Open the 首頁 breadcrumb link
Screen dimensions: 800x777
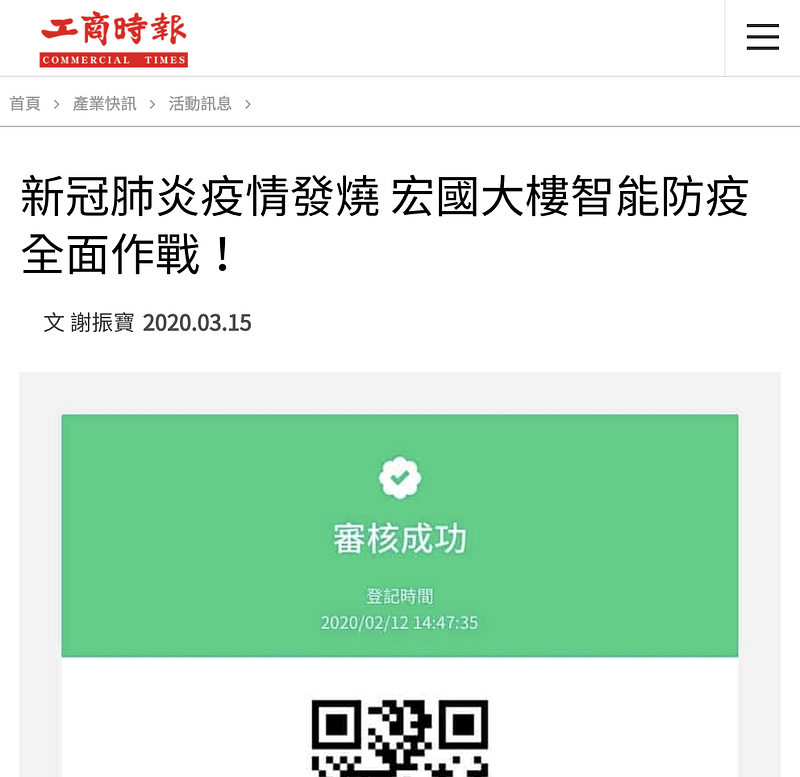pyautogui.click(x=25, y=103)
